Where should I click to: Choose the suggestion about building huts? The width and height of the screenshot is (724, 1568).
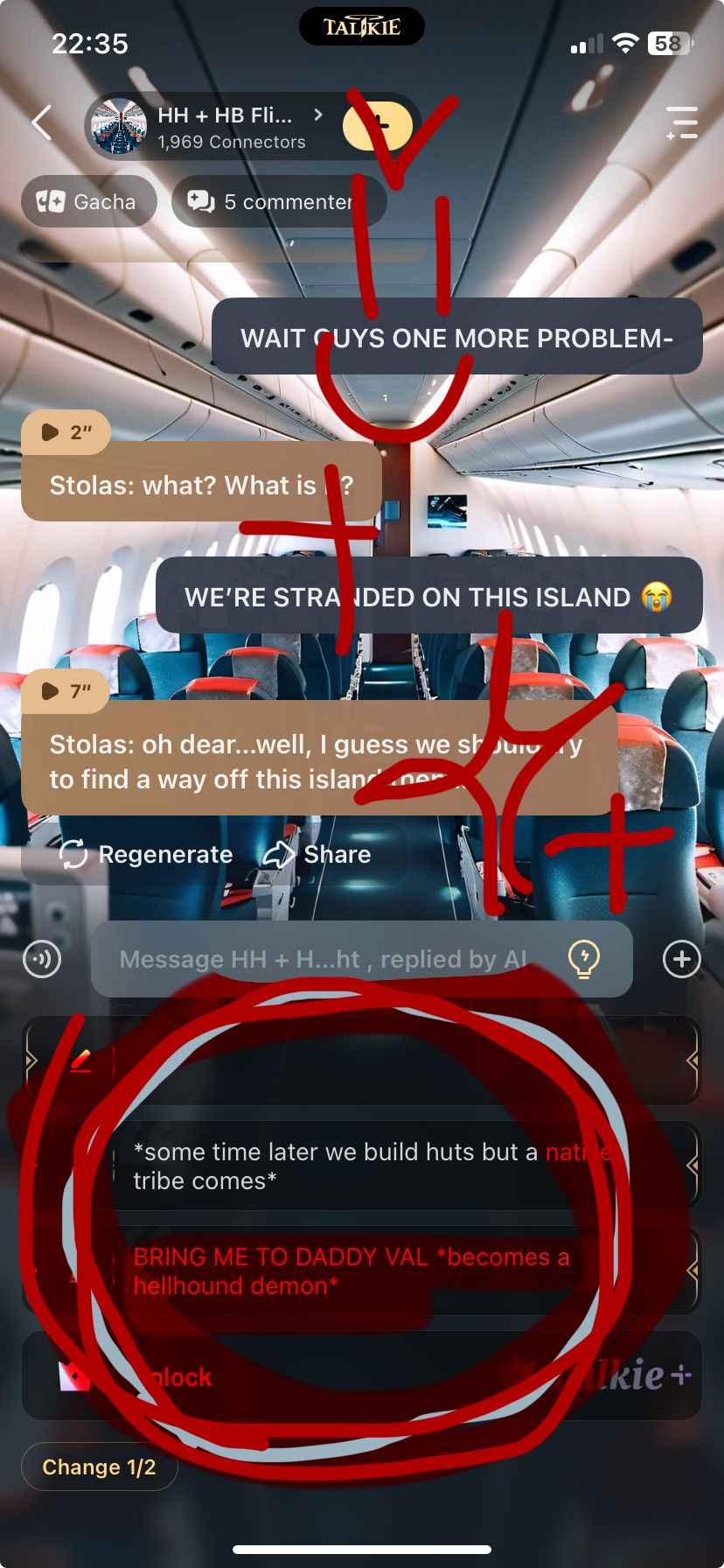pos(367,1166)
